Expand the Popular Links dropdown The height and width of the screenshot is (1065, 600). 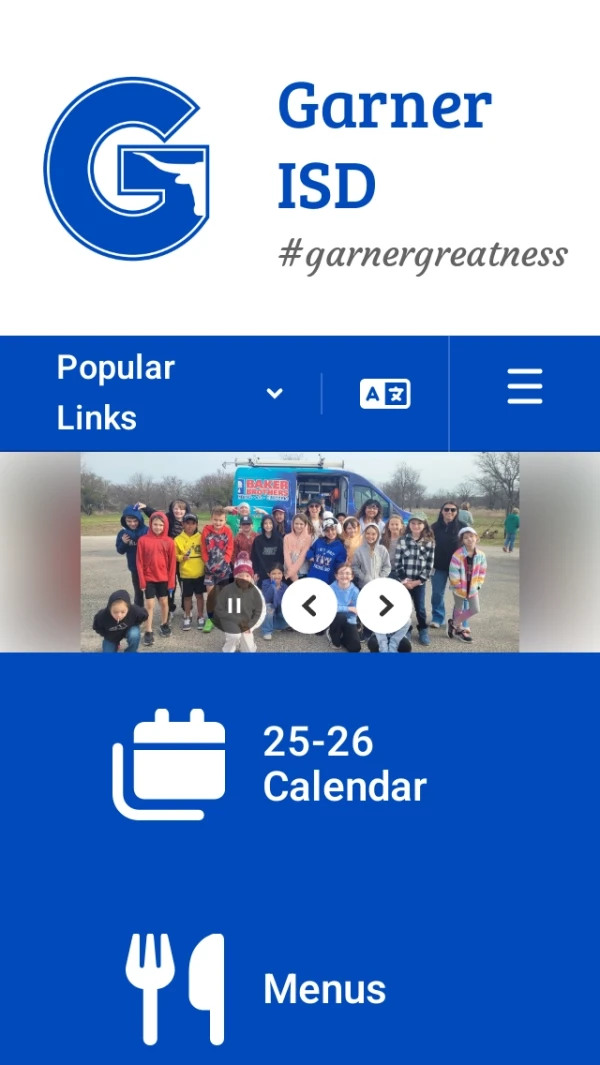170,393
